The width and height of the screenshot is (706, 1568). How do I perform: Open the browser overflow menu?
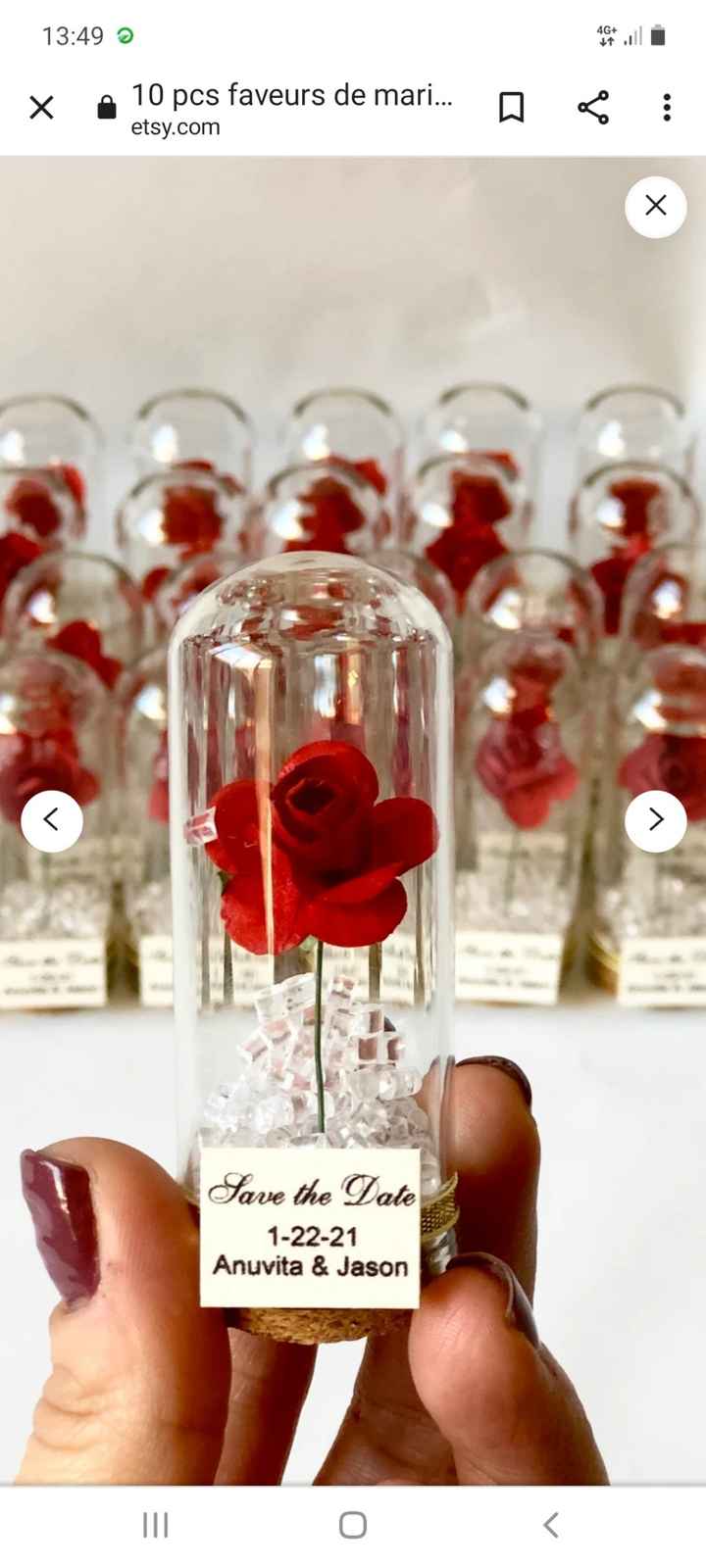click(667, 108)
